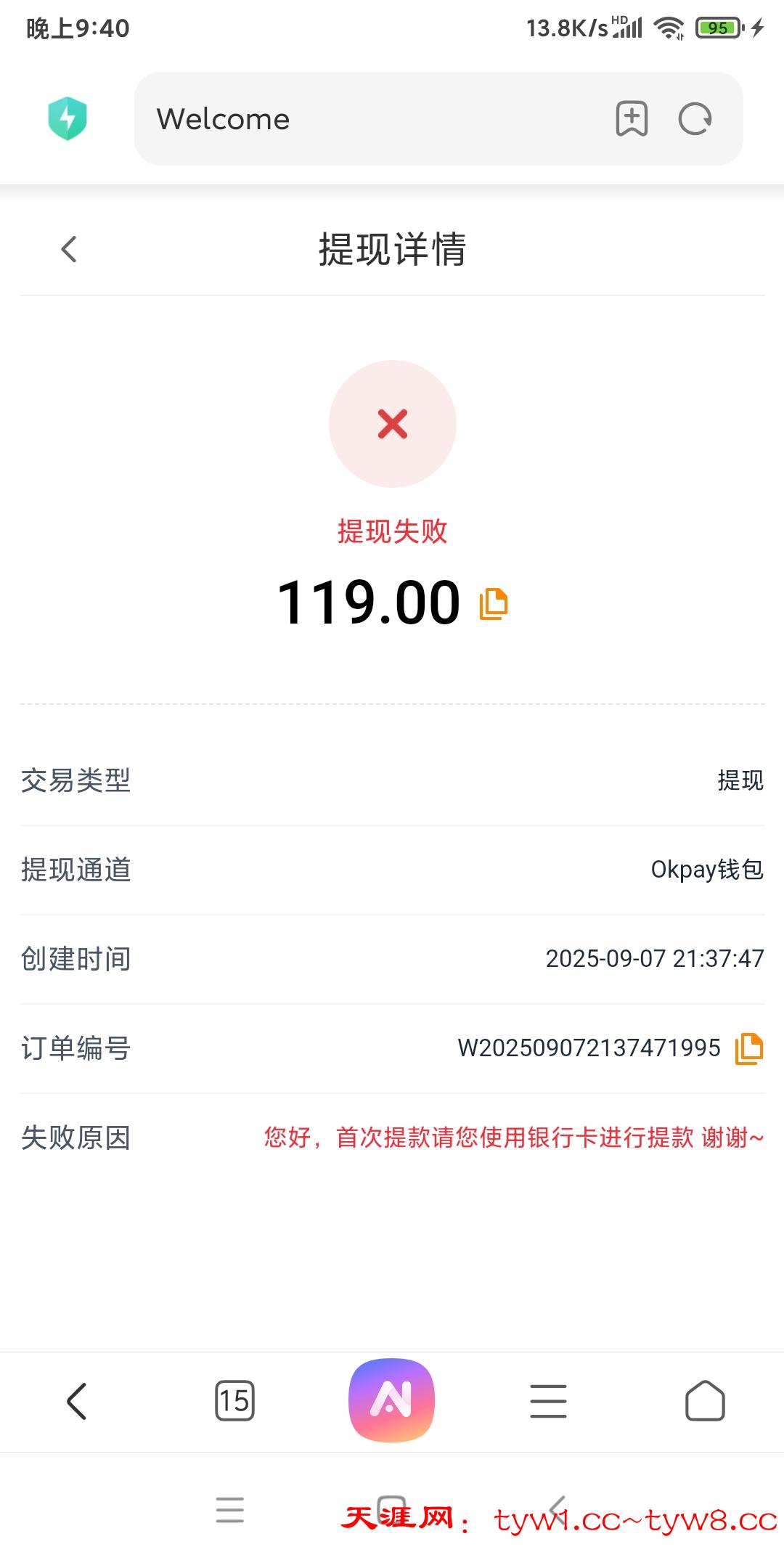Go back from withdrawal details page
The width and height of the screenshot is (784, 1568).
(x=69, y=249)
